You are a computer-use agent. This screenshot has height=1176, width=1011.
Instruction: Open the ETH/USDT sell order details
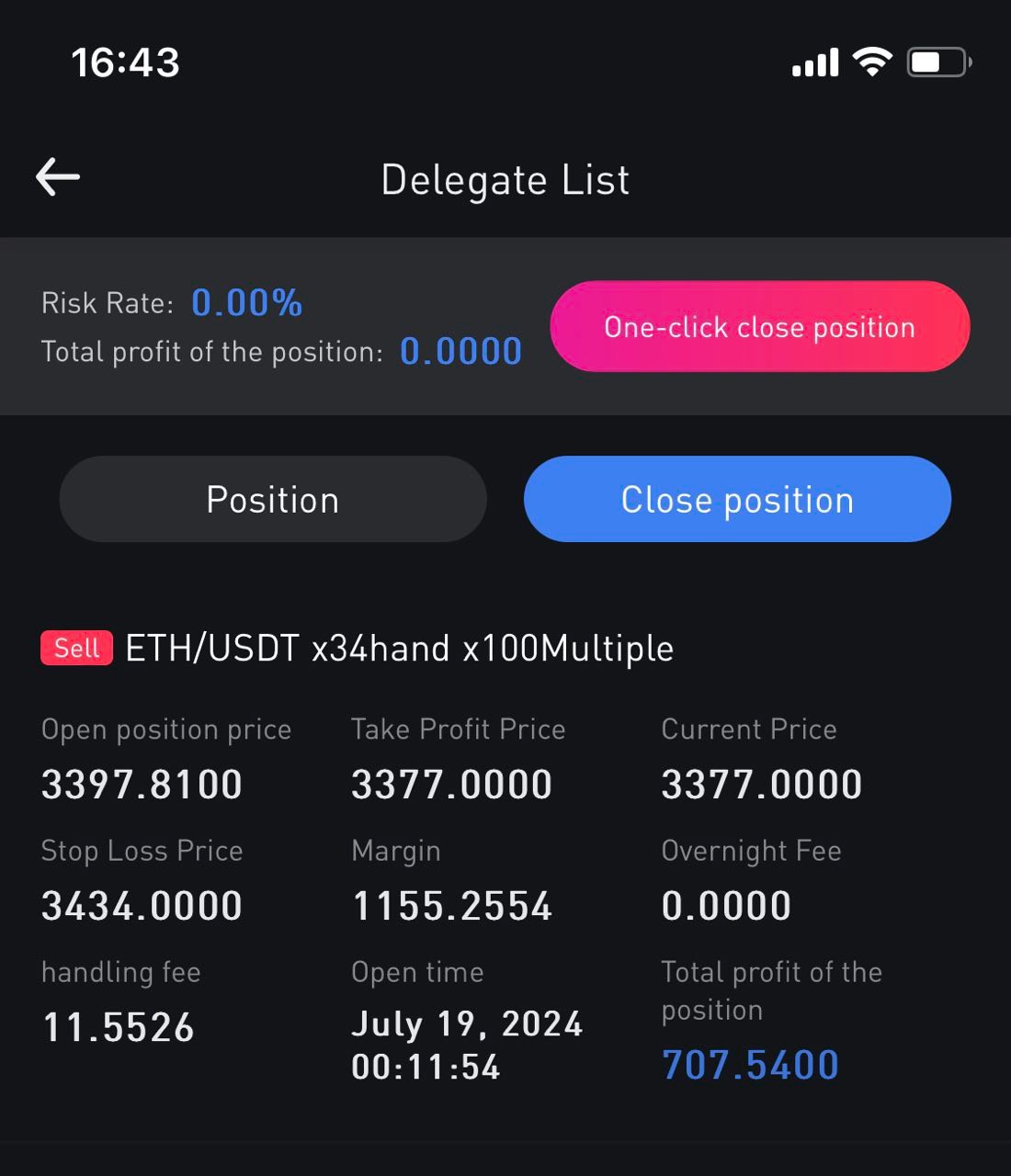399,649
